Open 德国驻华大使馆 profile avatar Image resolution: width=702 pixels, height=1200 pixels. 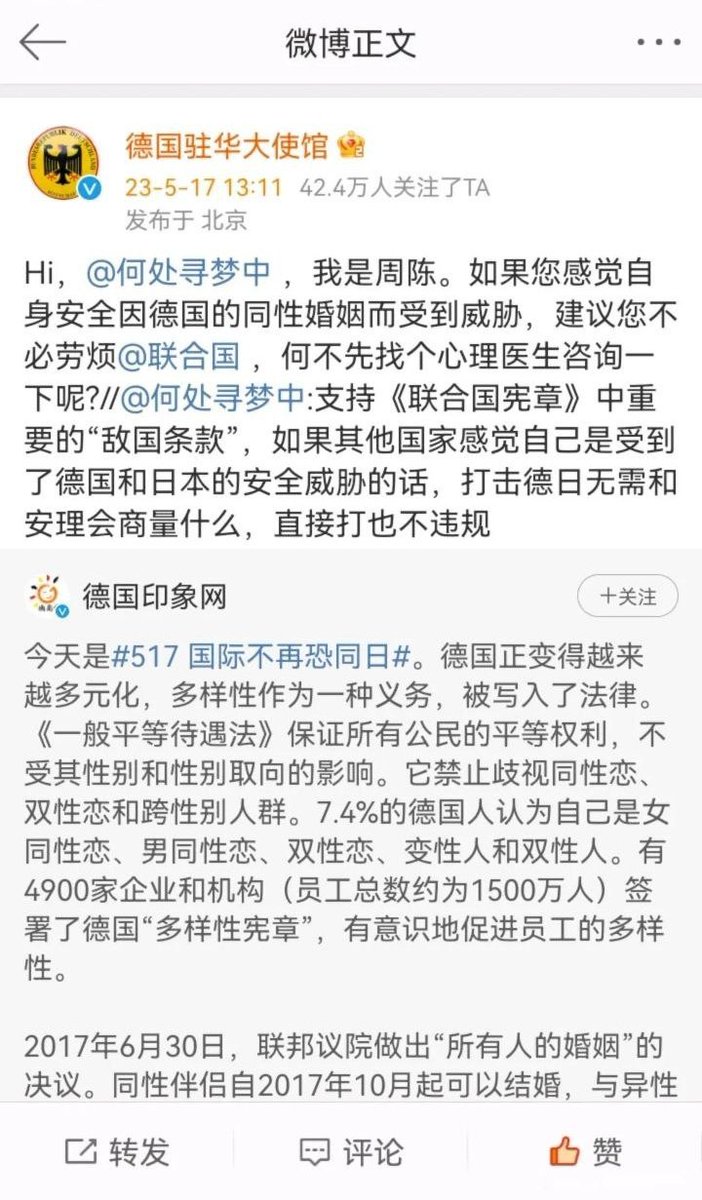click(x=64, y=164)
